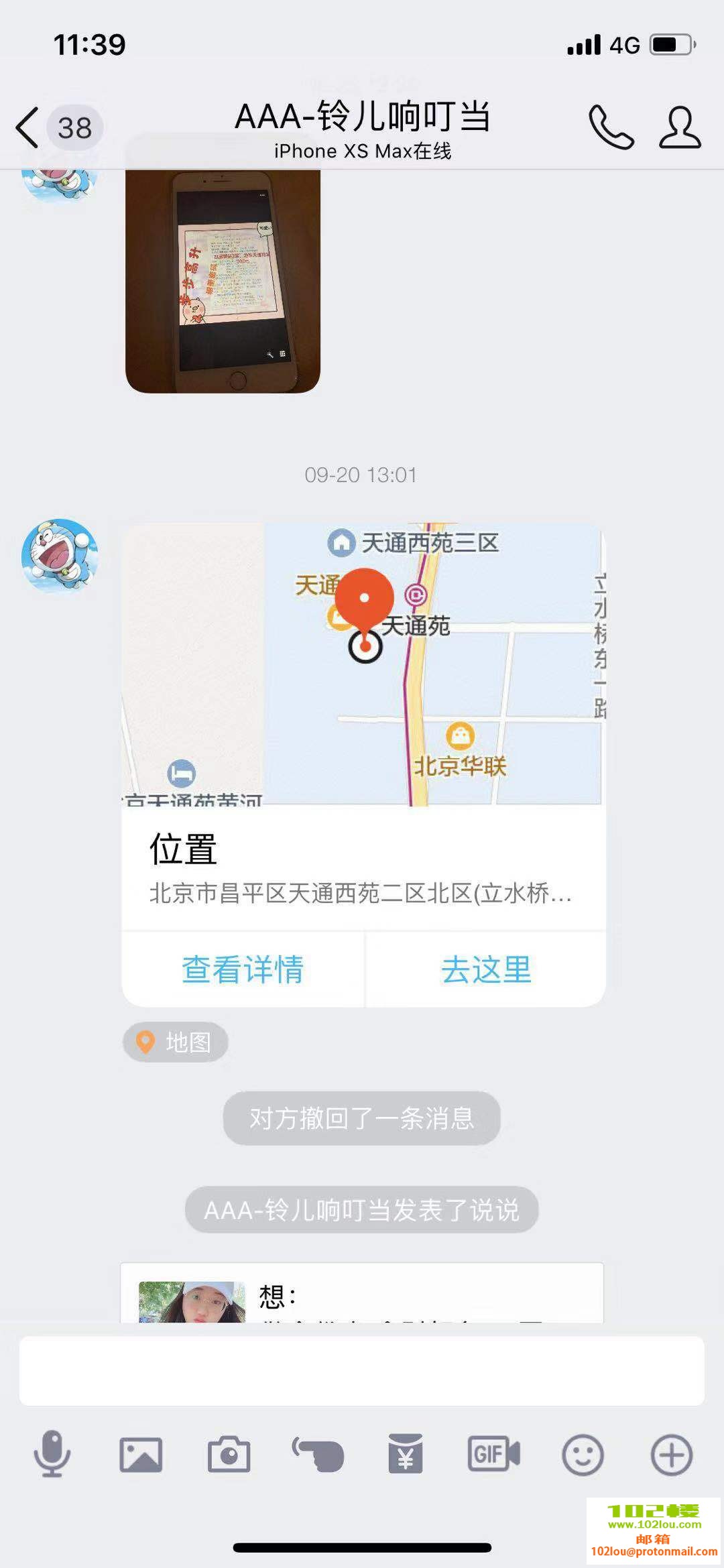724x1568 pixels.
Task: Start a voice call with this contact
Action: tap(611, 127)
